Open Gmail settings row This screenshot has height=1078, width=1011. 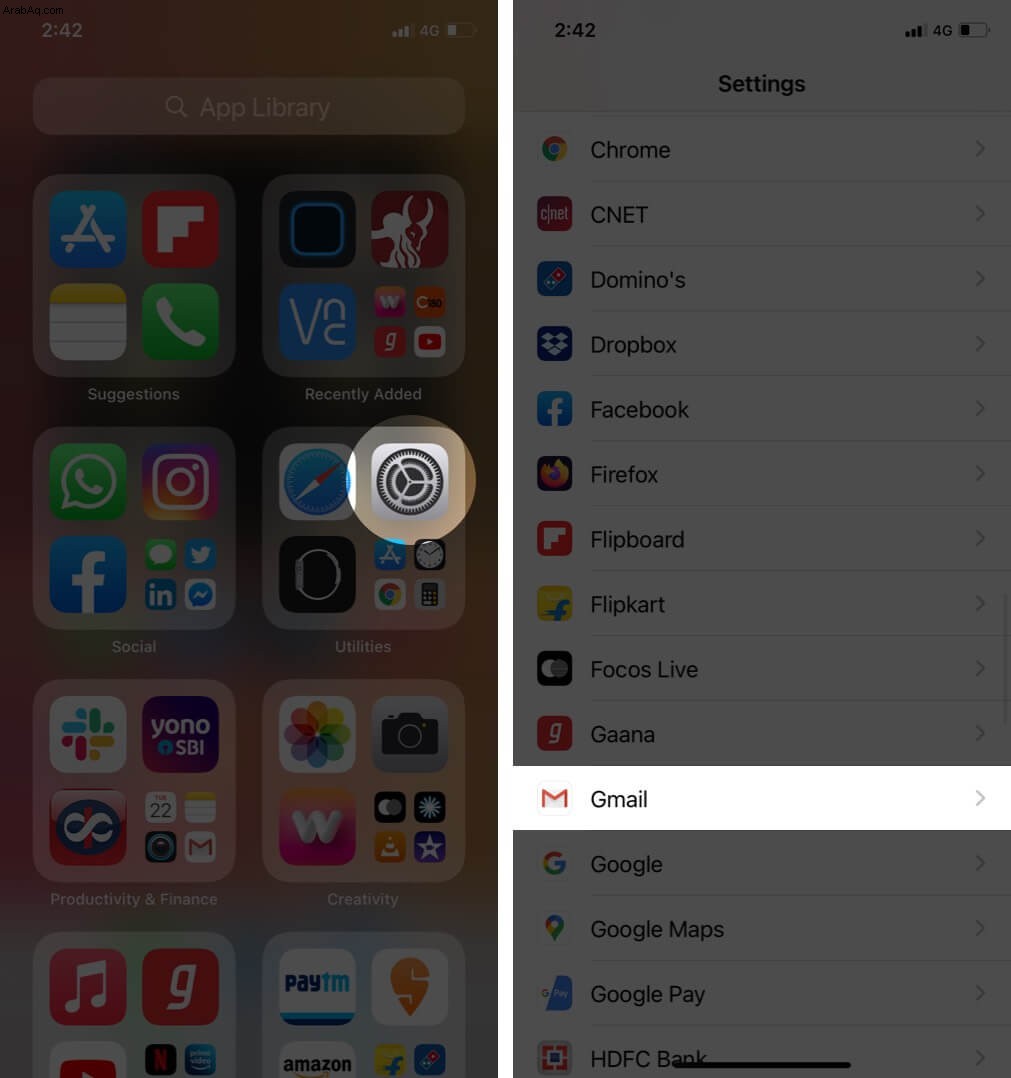click(761, 798)
